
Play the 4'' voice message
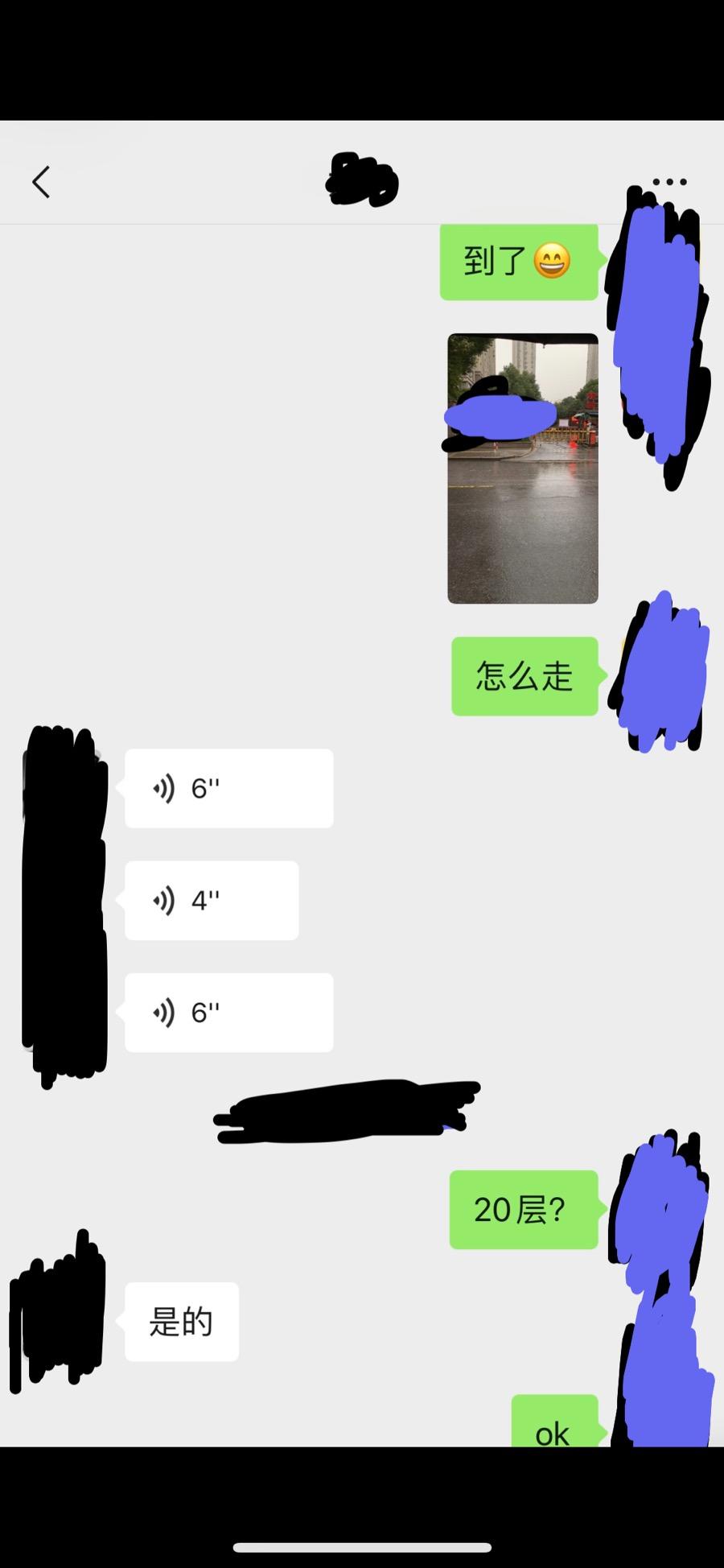211,900
